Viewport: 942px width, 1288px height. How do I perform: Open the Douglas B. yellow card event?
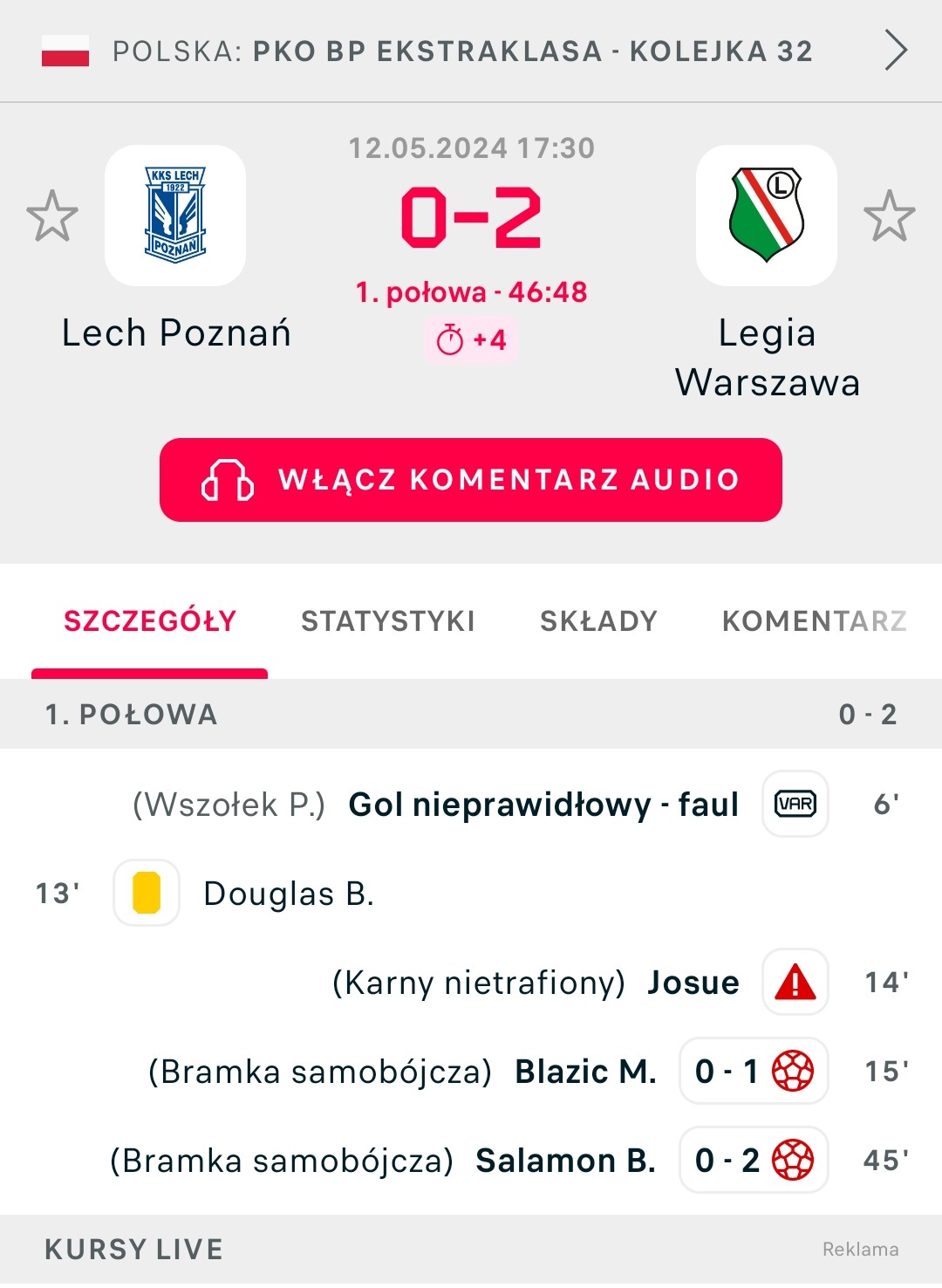tap(288, 894)
